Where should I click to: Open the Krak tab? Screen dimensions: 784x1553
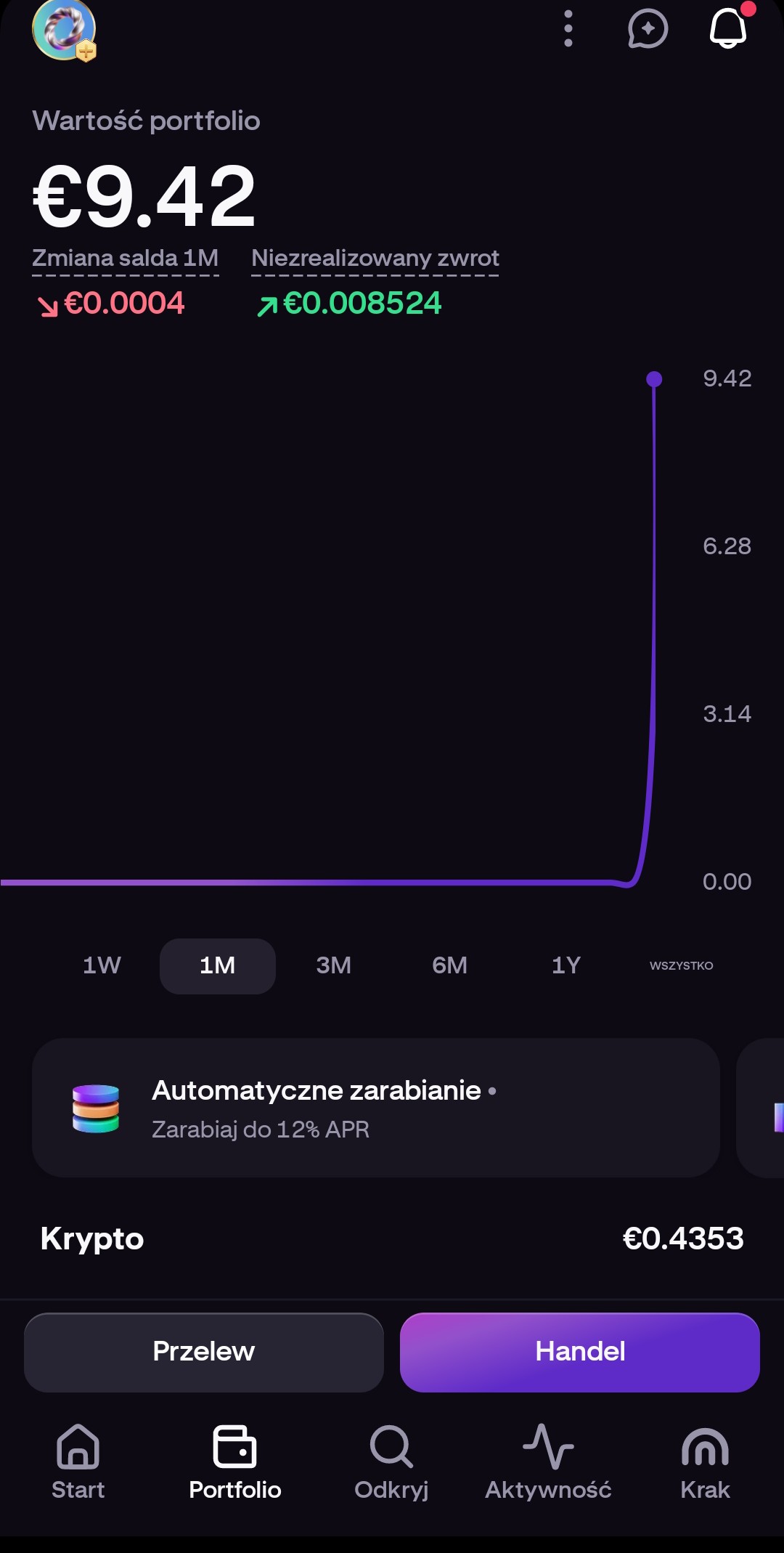tap(705, 1461)
